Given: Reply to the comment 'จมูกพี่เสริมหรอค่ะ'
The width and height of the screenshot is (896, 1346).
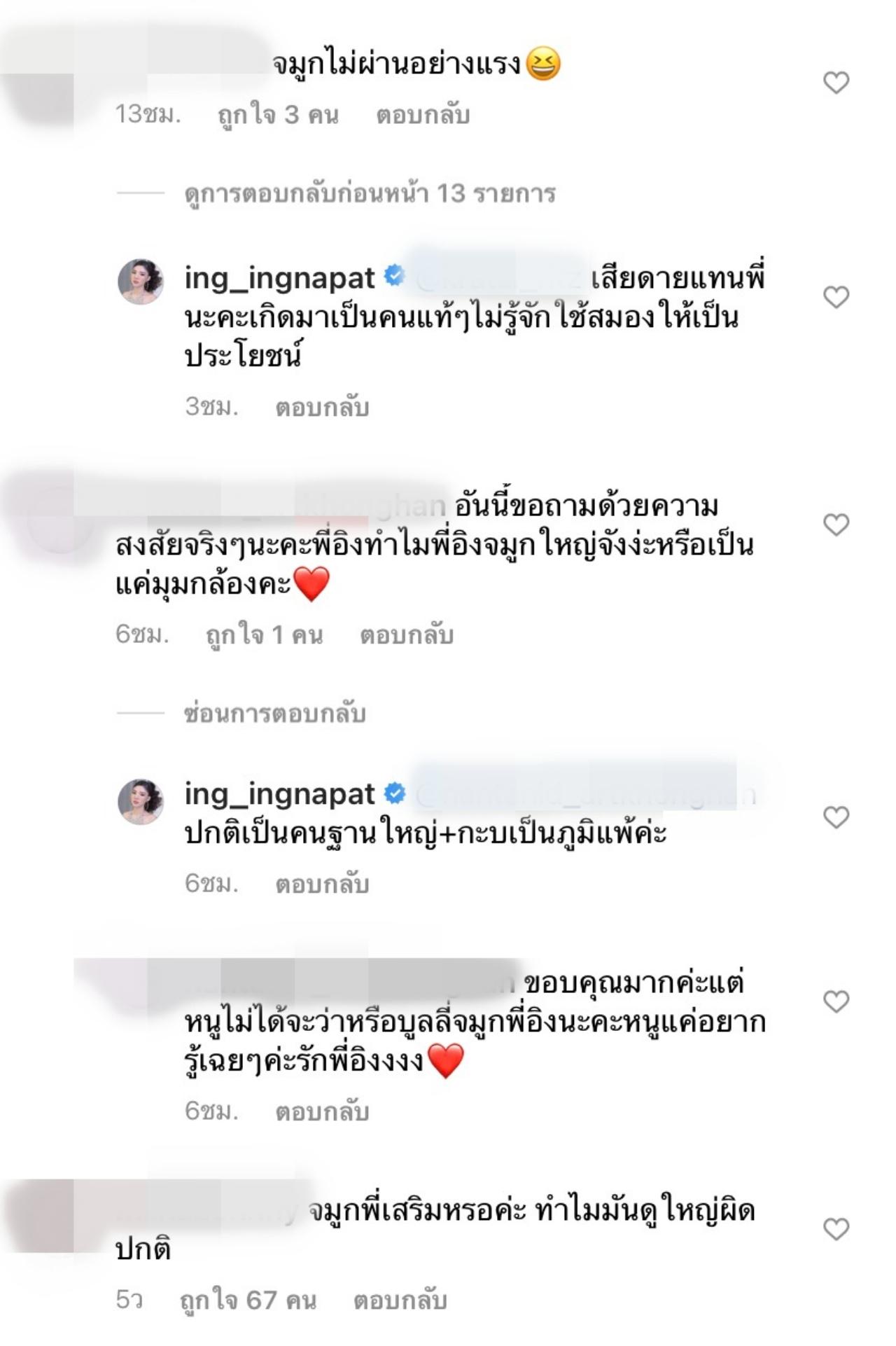Looking at the screenshot, I should (x=400, y=1300).
